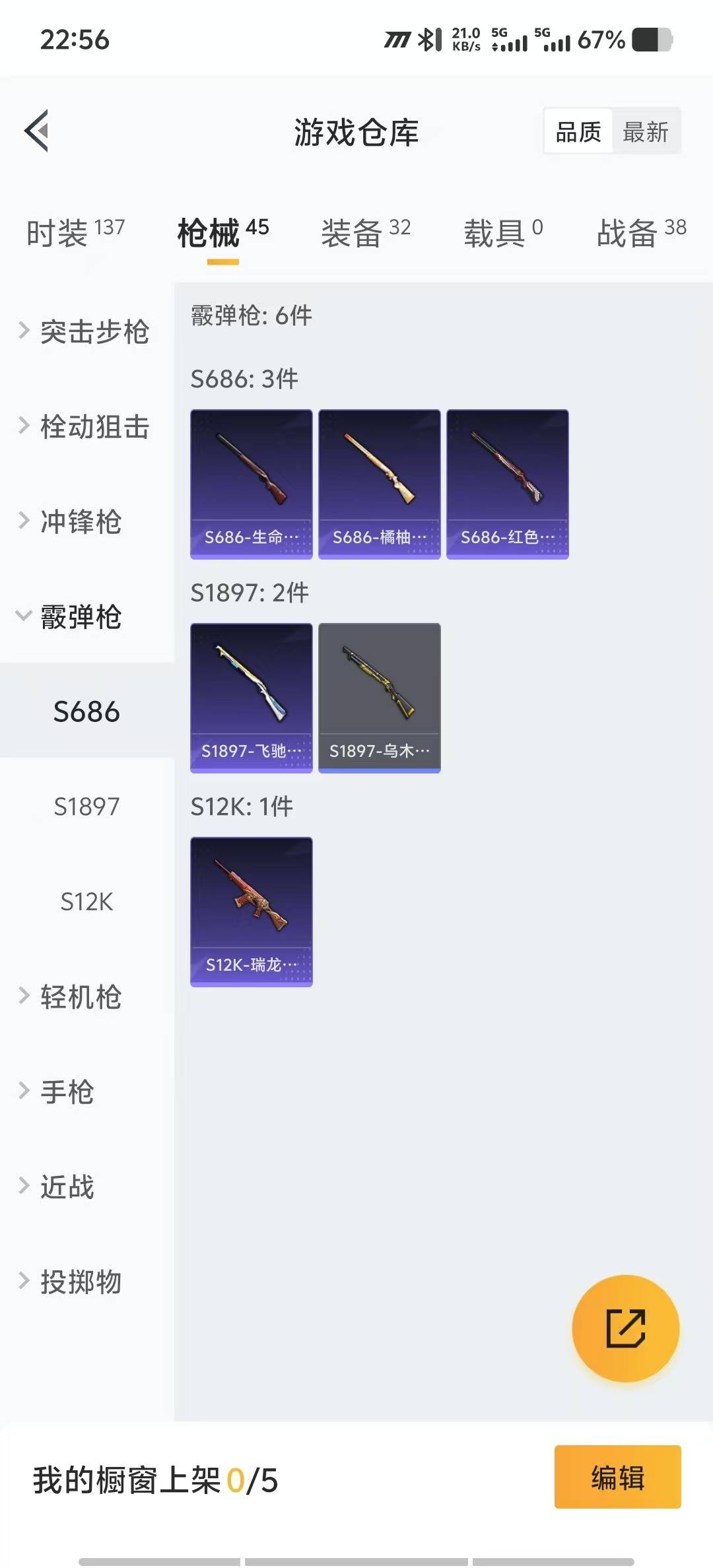Tap the orange share floating button

(625, 1328)
